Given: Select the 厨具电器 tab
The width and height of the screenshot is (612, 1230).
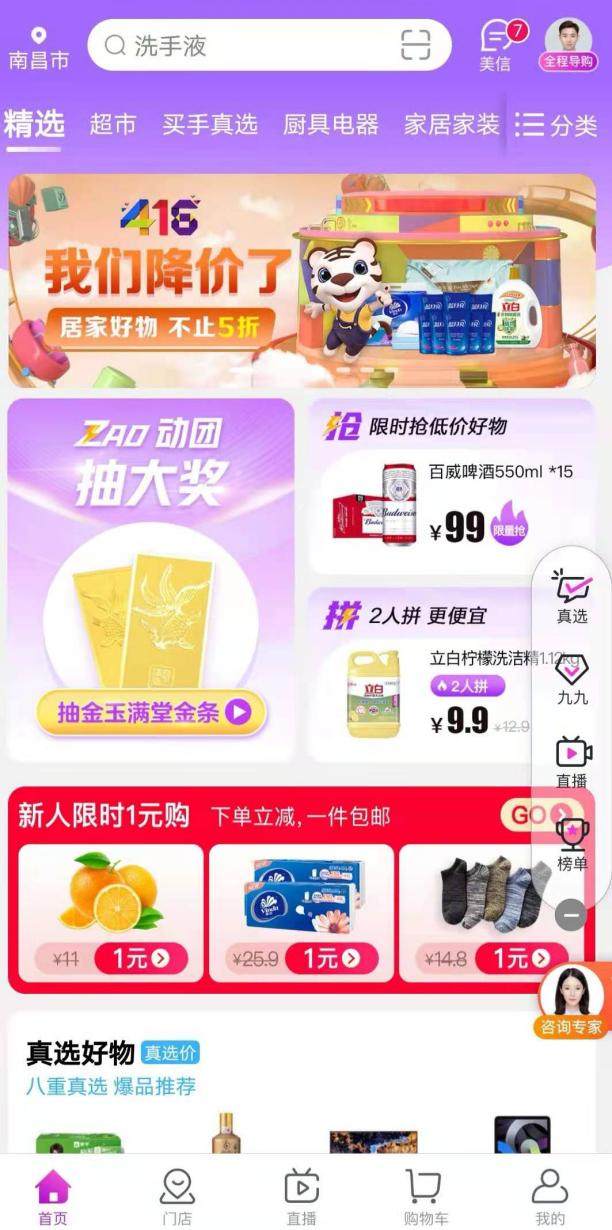Looking at the screenshot, I should click(x=330, y=124).
